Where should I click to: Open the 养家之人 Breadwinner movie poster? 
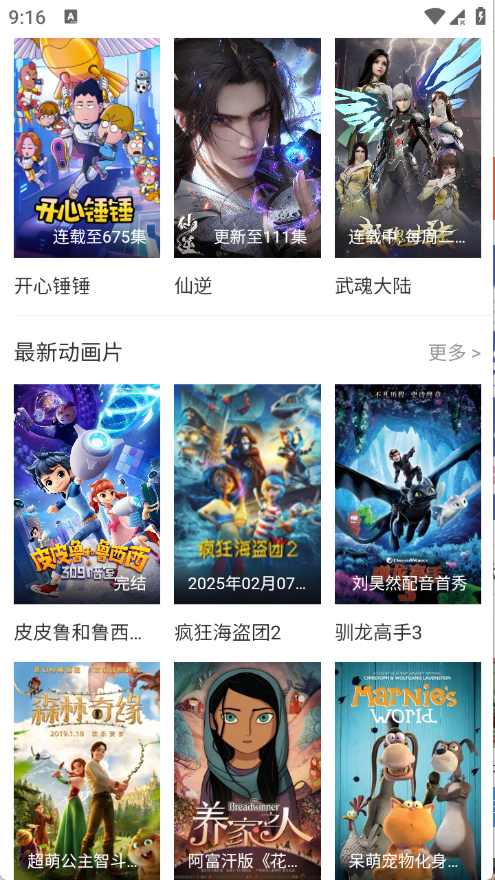pos(248,771)
